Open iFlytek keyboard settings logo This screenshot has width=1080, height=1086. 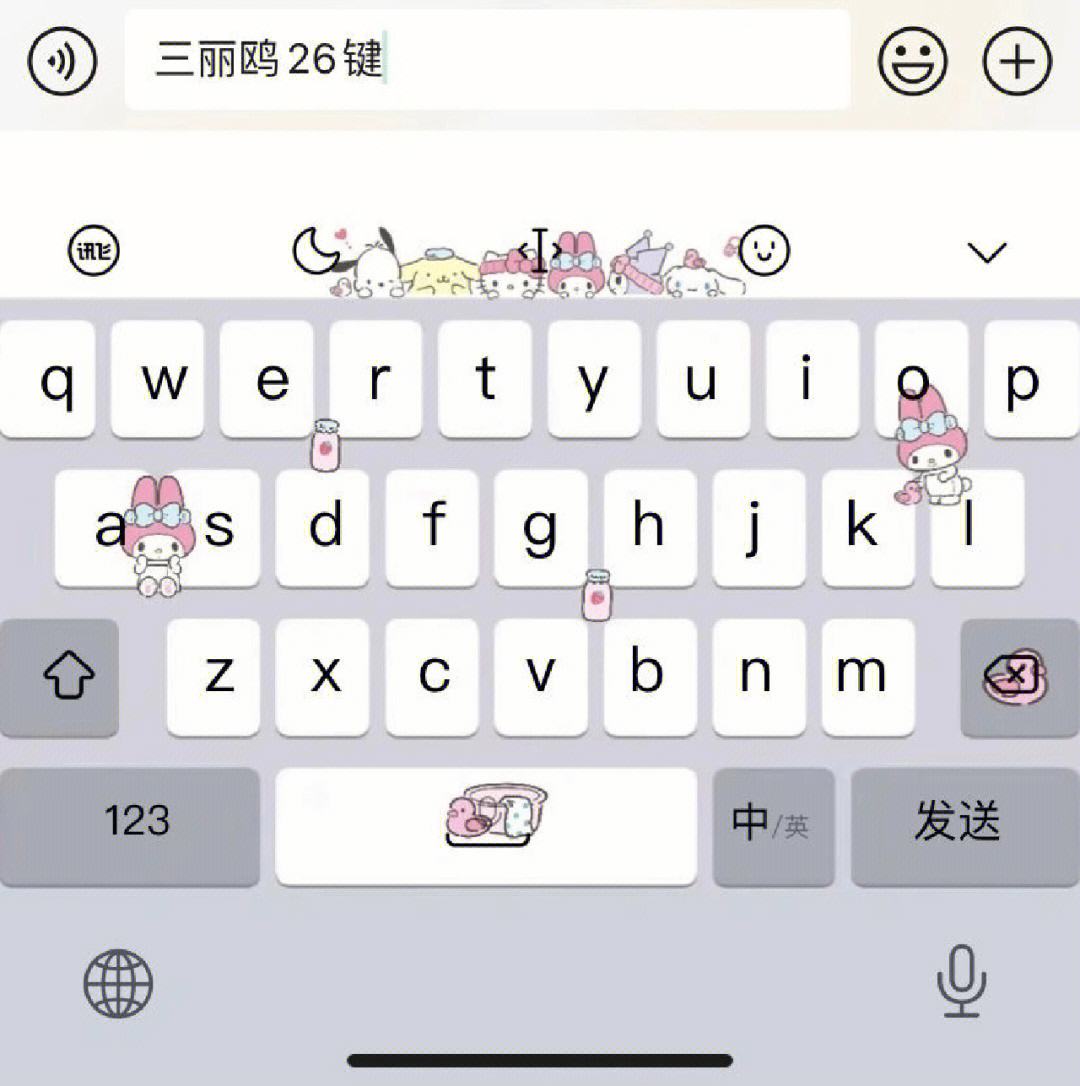pos(94,251)
